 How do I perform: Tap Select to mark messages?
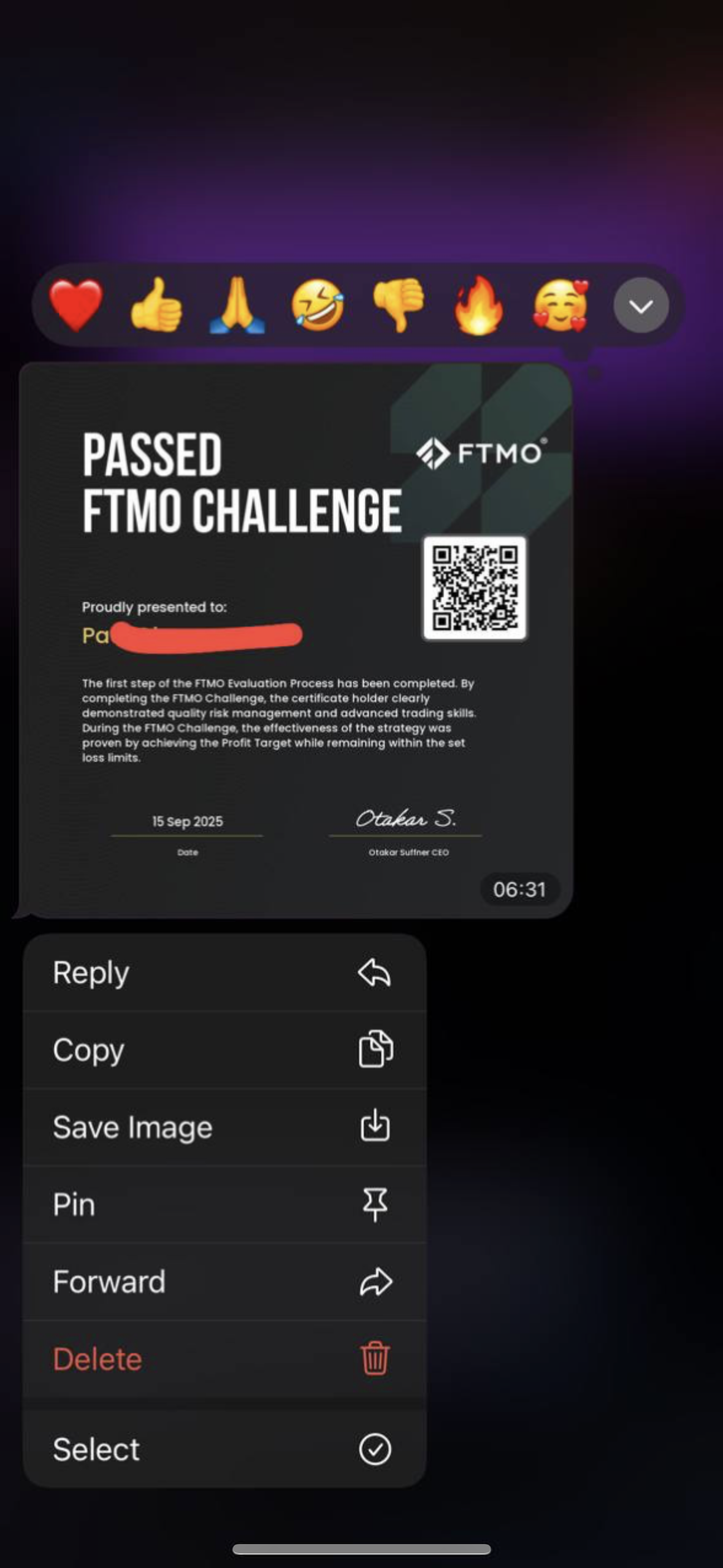click(x=224, y=1449)
